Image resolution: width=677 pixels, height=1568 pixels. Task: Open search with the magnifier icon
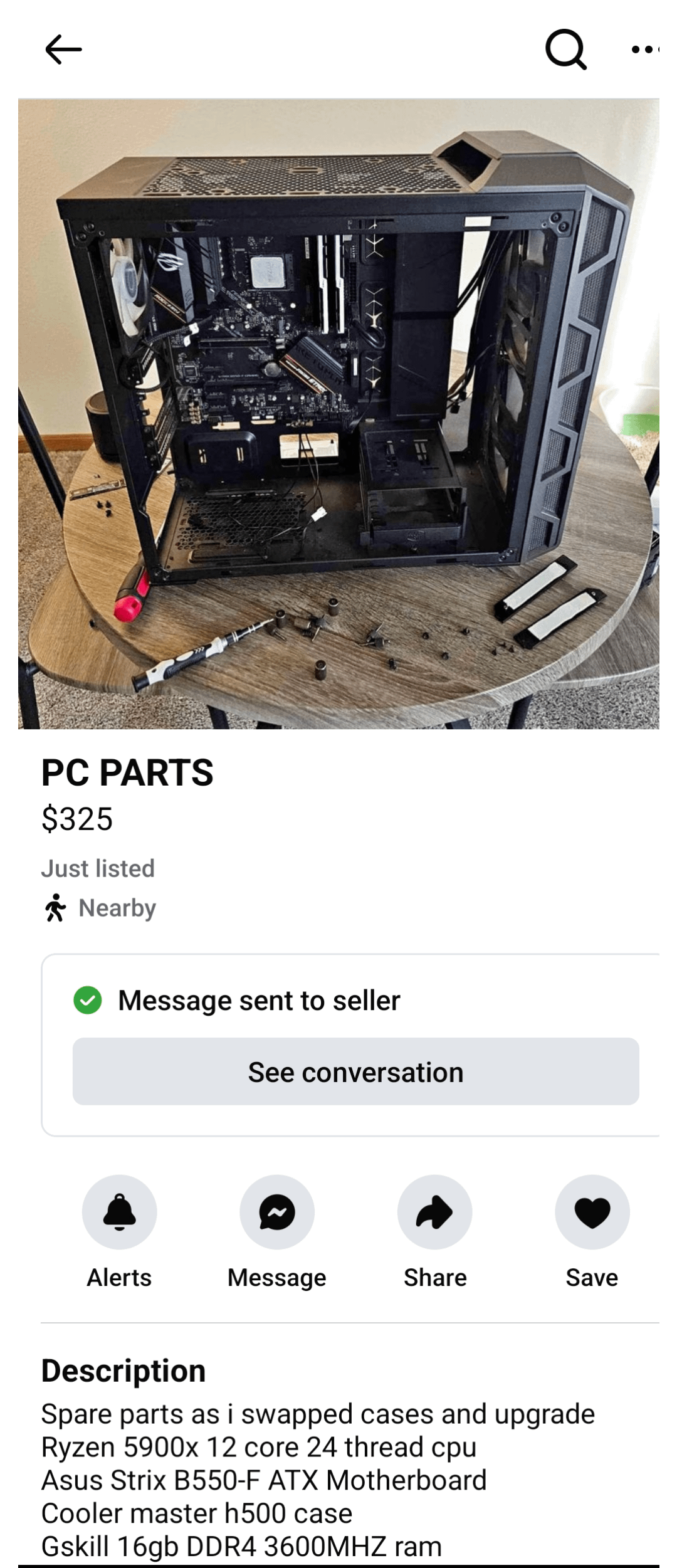pyautogui.click(x=566, y=50)
